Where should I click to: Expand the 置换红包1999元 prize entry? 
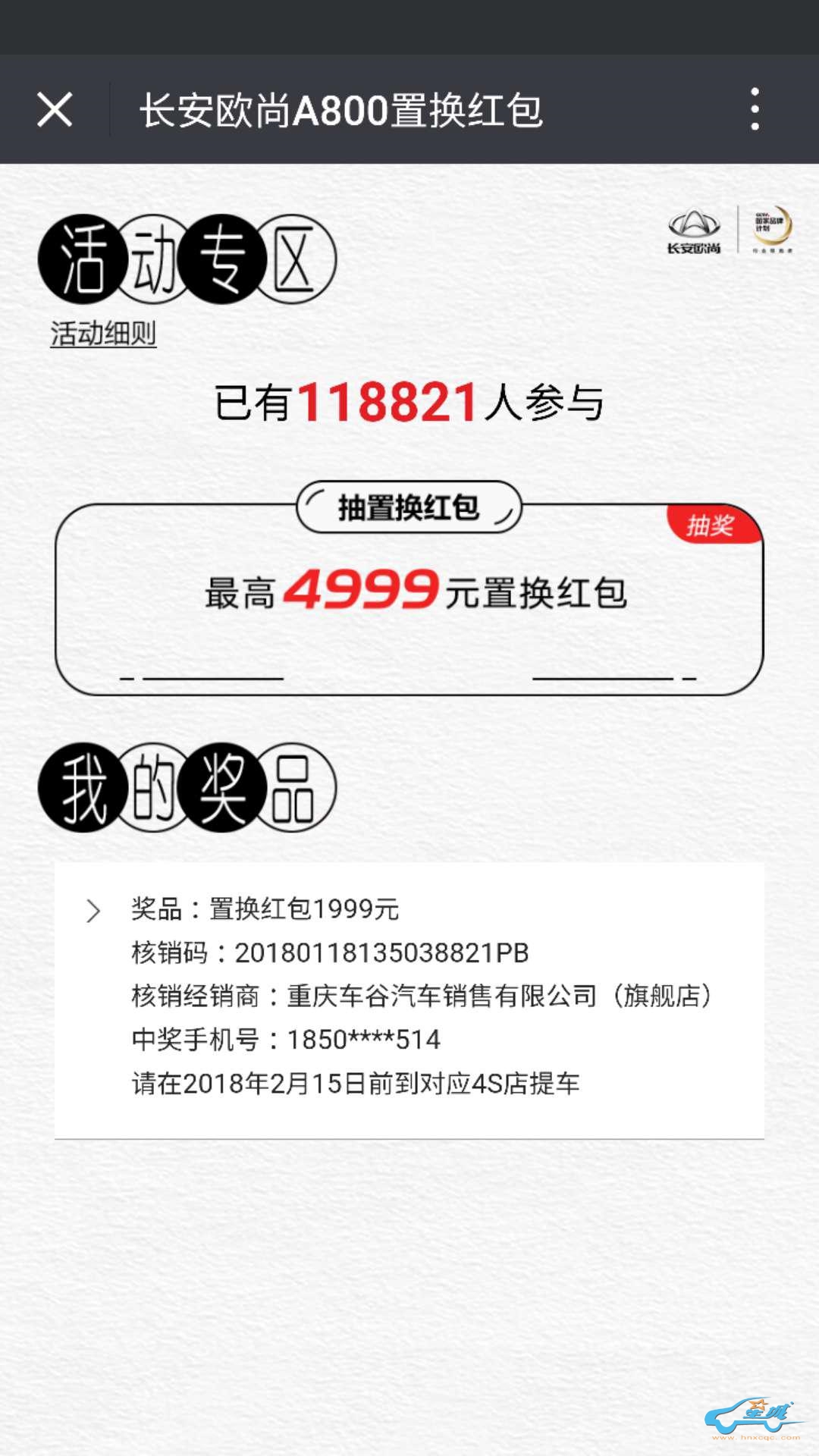click(x=94, y=910)
